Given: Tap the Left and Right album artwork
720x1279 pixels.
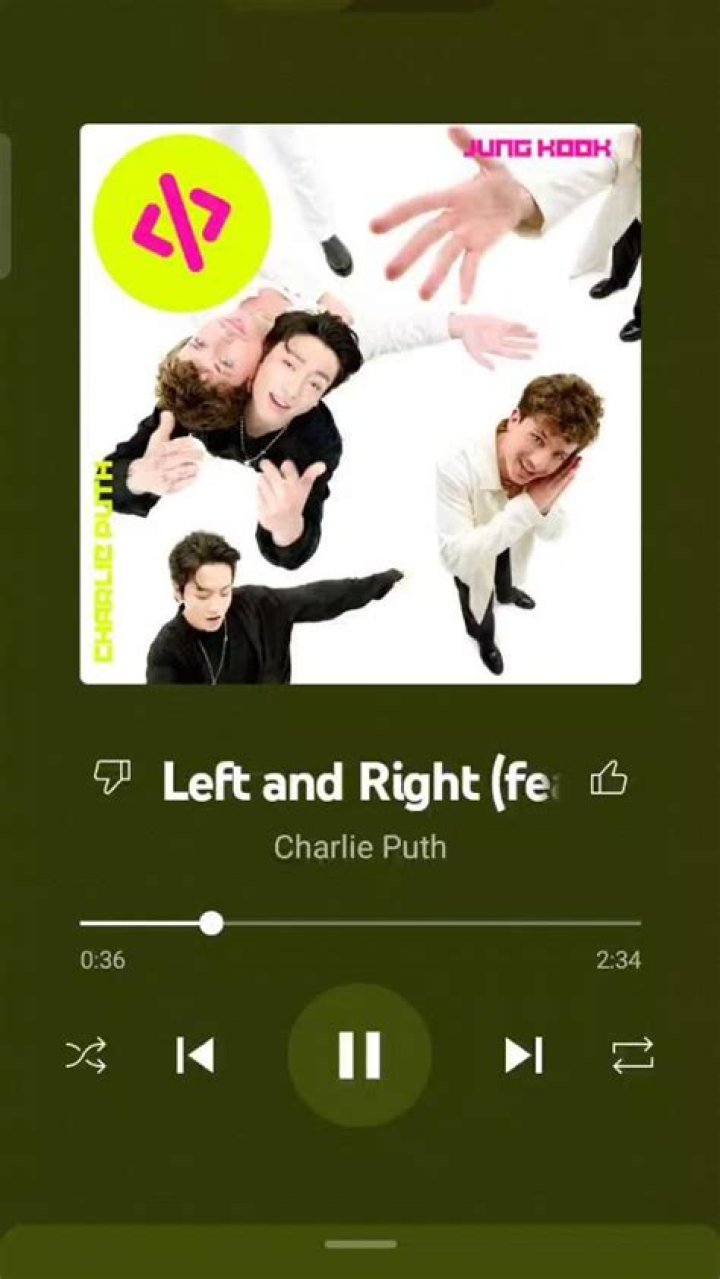Looking at the screenshot, I should tap(360, 404).
